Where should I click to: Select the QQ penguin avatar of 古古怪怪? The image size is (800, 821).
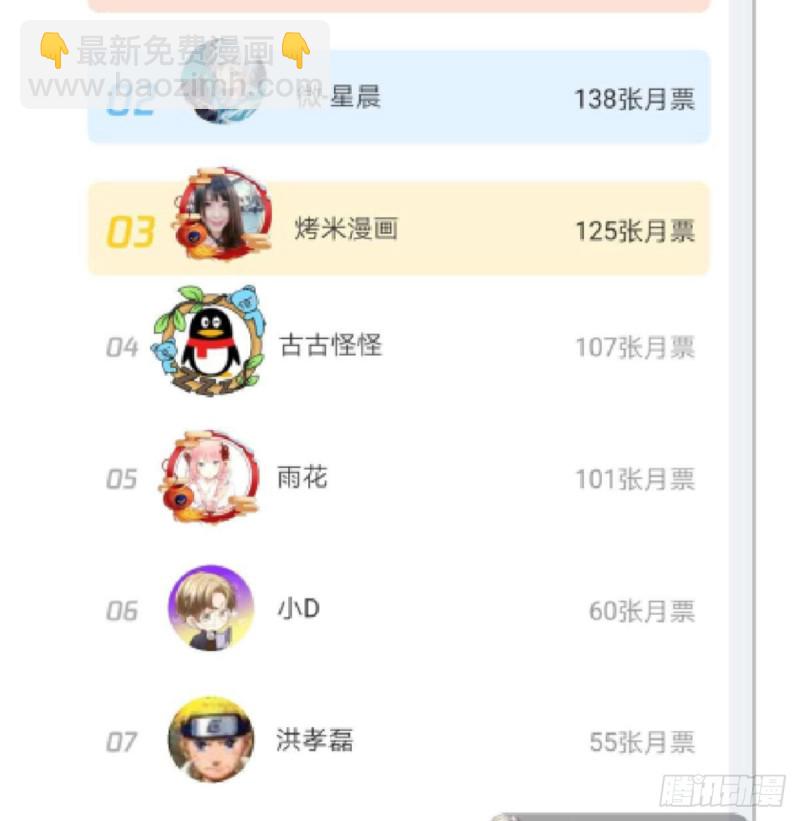point(212,345)
